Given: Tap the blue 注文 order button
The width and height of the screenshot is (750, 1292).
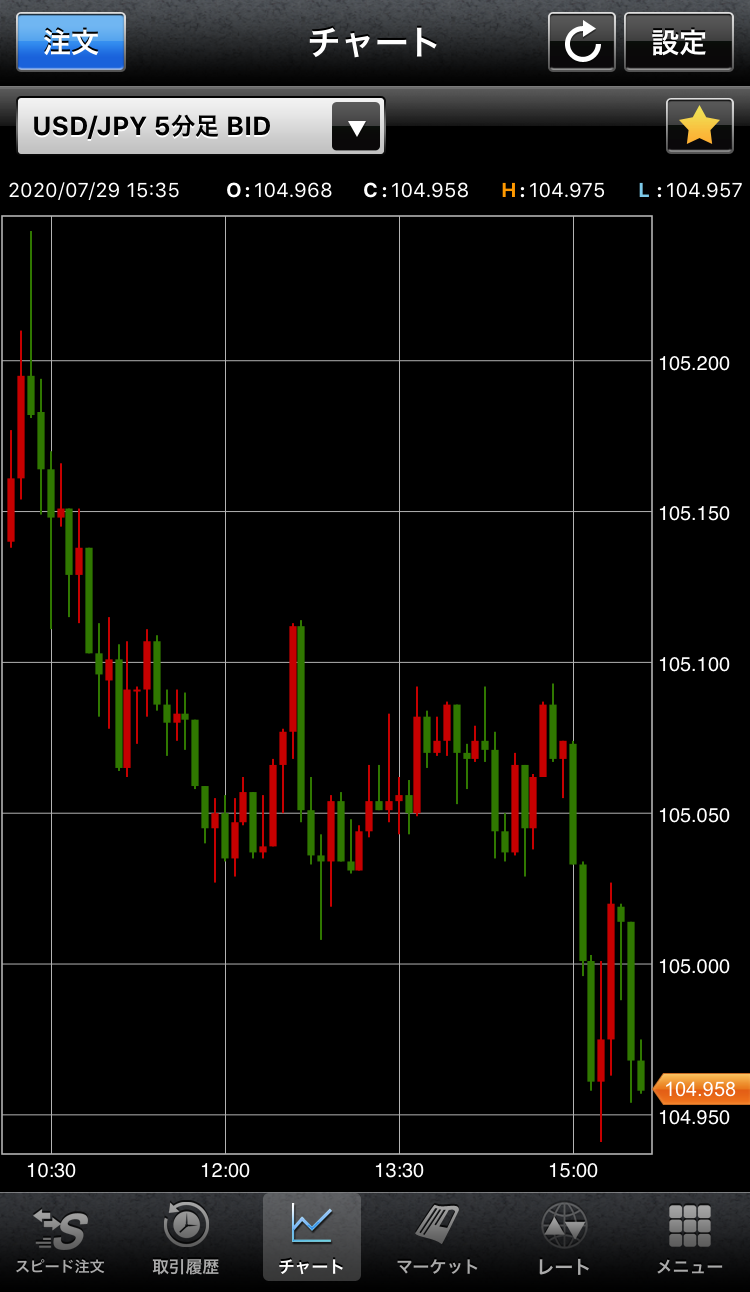Looking at the screenshot, I should coord(71,42).
